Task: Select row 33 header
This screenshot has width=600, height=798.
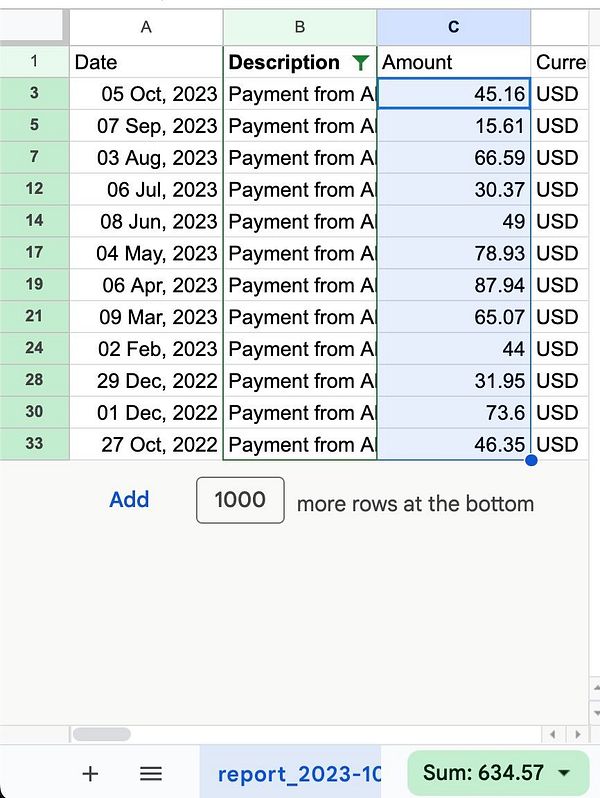Action: point(34,444)
